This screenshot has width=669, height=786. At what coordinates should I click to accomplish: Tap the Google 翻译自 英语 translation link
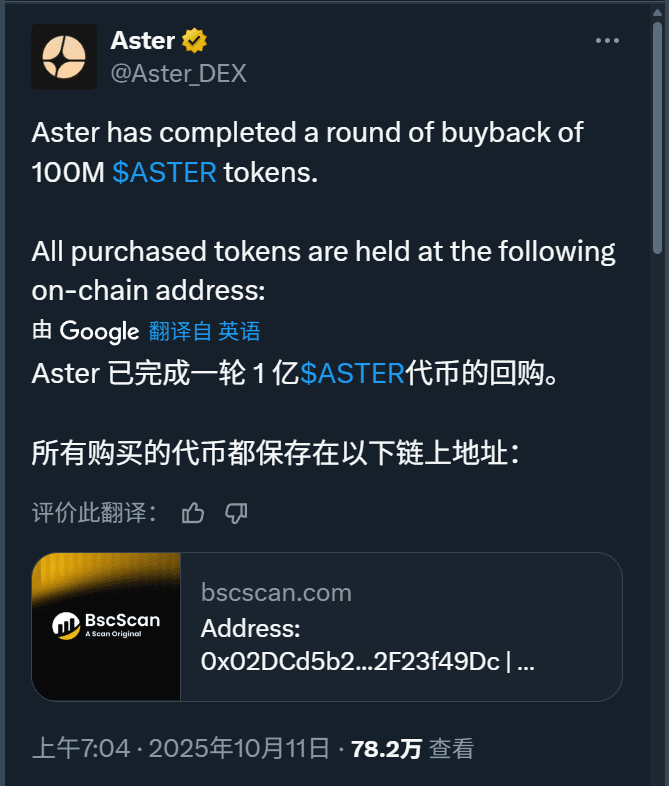(x=204, y=331)
